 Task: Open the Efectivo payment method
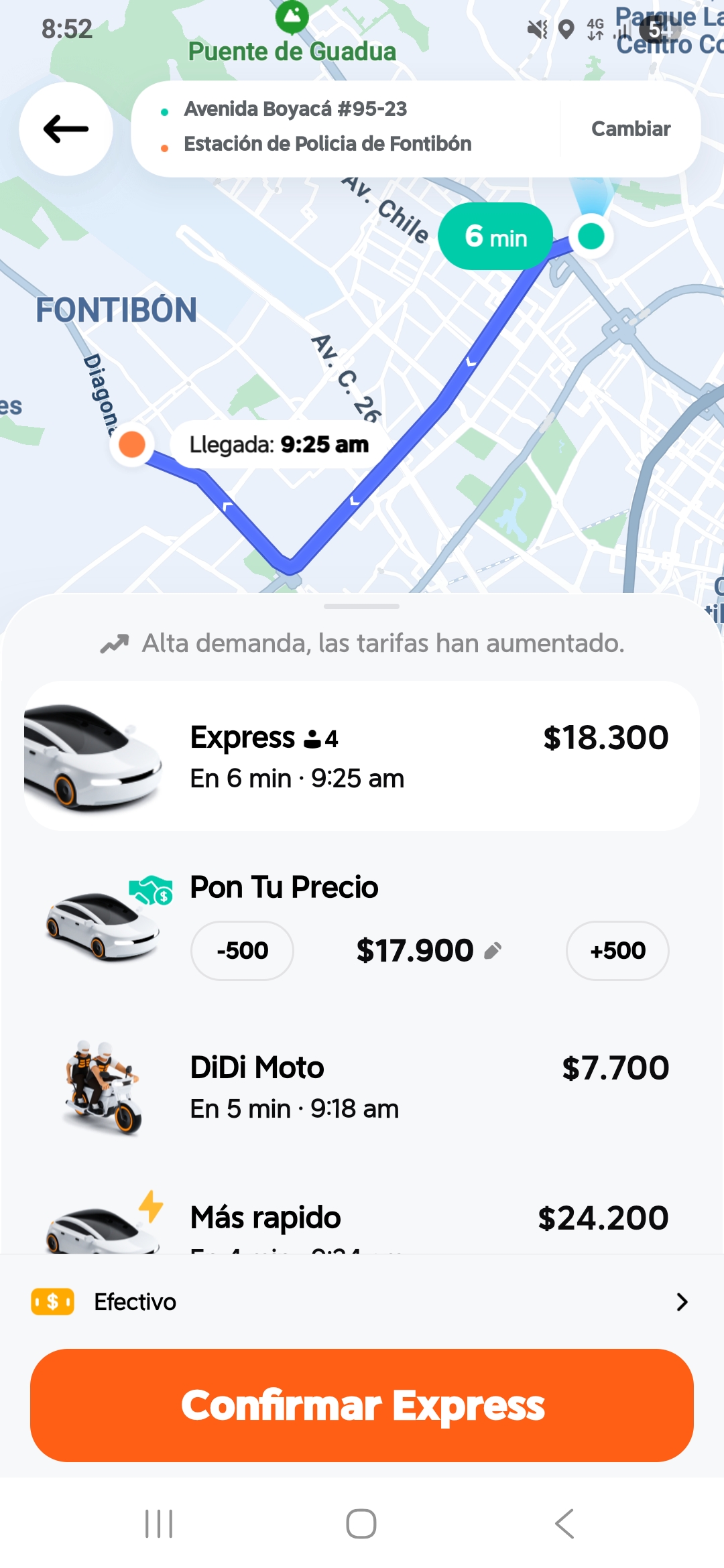point(362,1301)
